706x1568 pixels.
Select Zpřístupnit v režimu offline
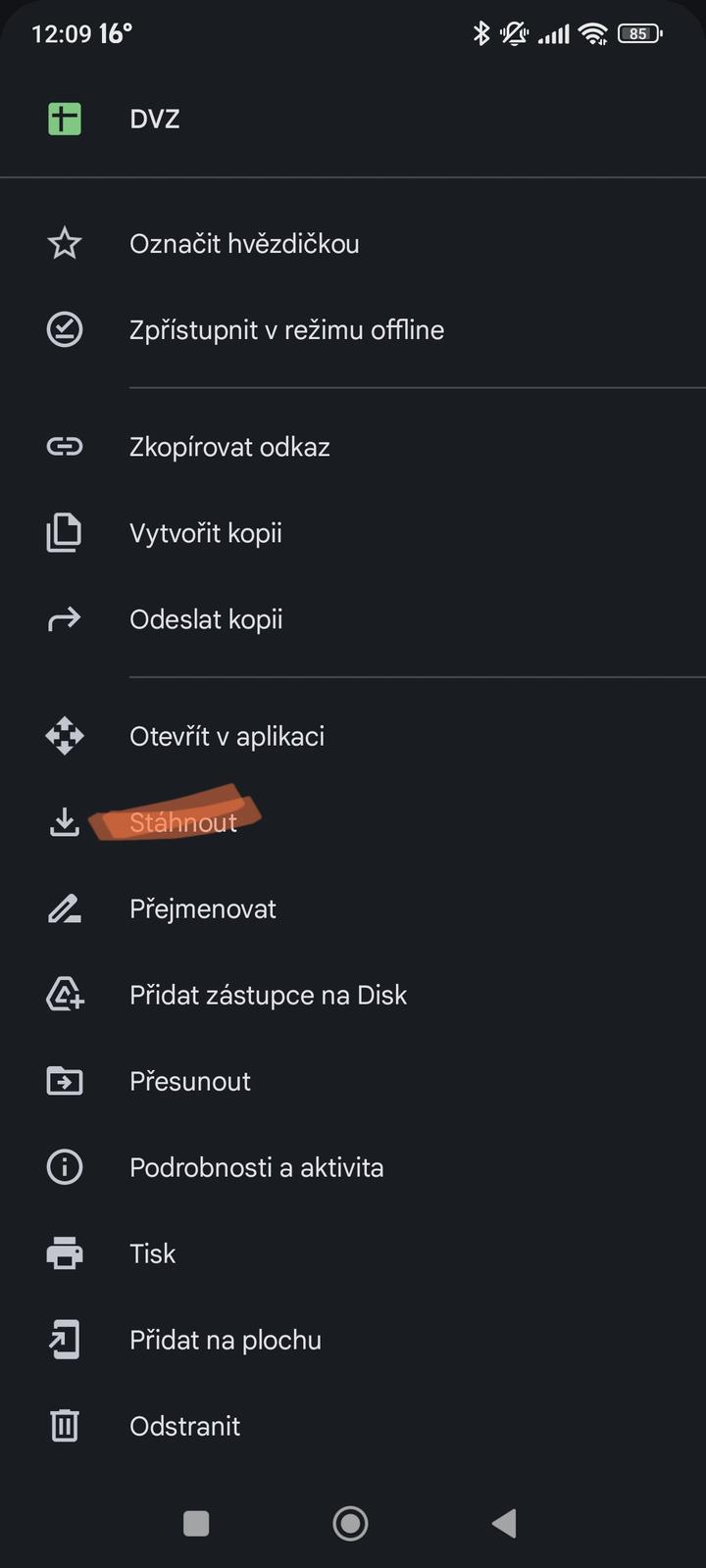(x=286, y=329)
